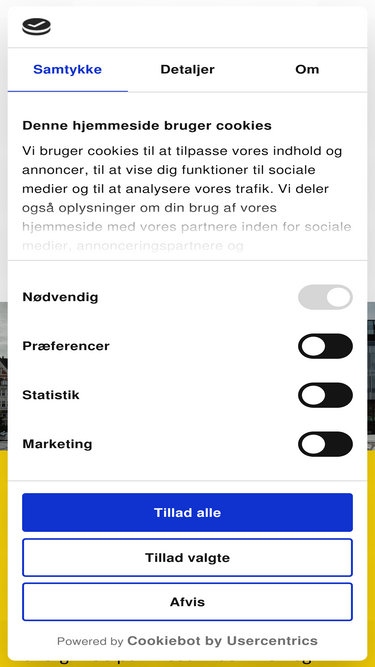Turn on Statistik cookies
The height and width of the screenshot is (667, 375).
coord(325,395)
